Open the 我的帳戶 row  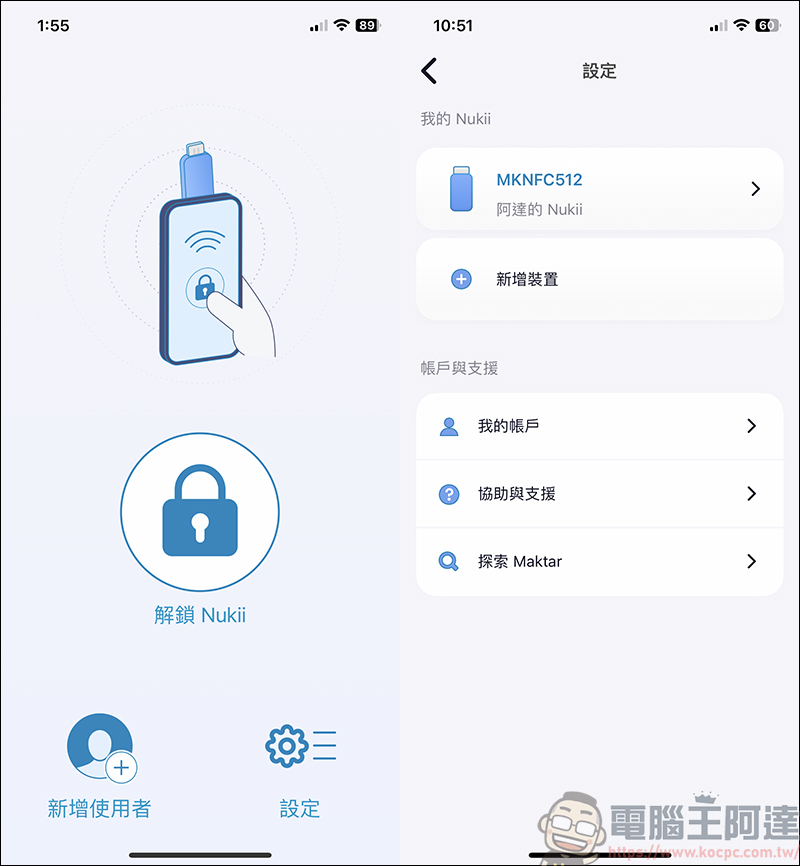[599, 426]
